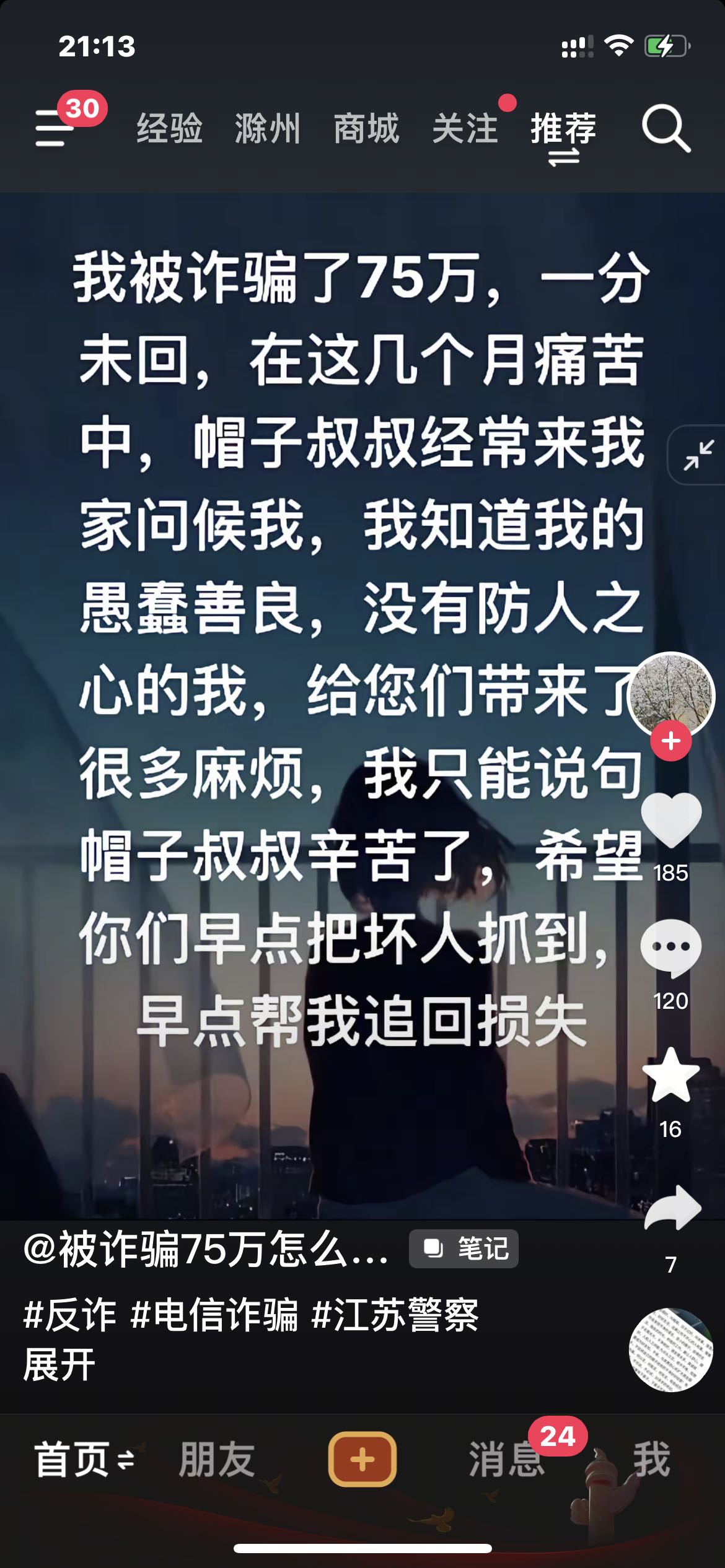Select the 推荐 tab
725x1568 pixels.
click(563, 128)
